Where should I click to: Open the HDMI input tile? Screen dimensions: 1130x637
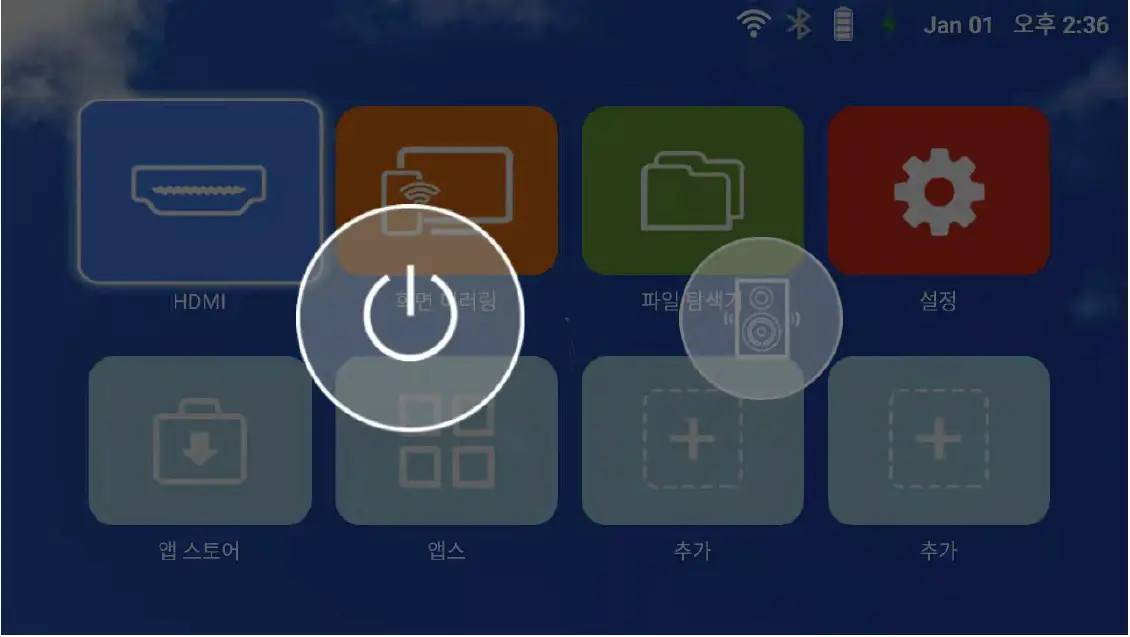click(200, 191)
